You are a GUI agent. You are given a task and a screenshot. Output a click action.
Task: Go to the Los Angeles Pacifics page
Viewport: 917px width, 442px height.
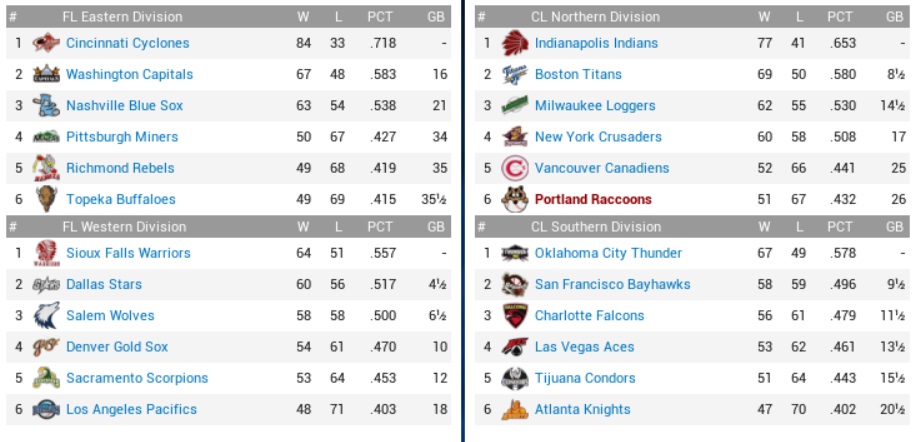pyautogui.click(x=131, y=409)
